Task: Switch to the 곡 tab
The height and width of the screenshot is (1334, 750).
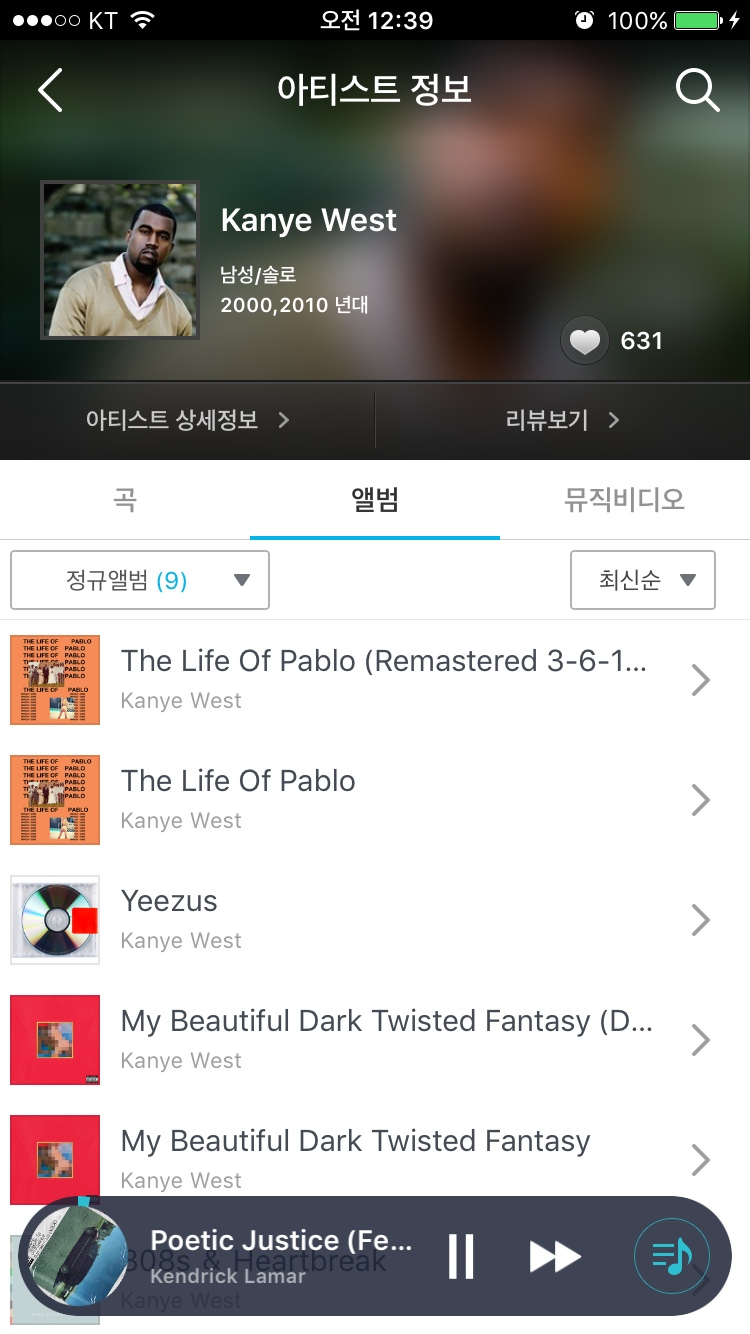Action: coord(125,500)
